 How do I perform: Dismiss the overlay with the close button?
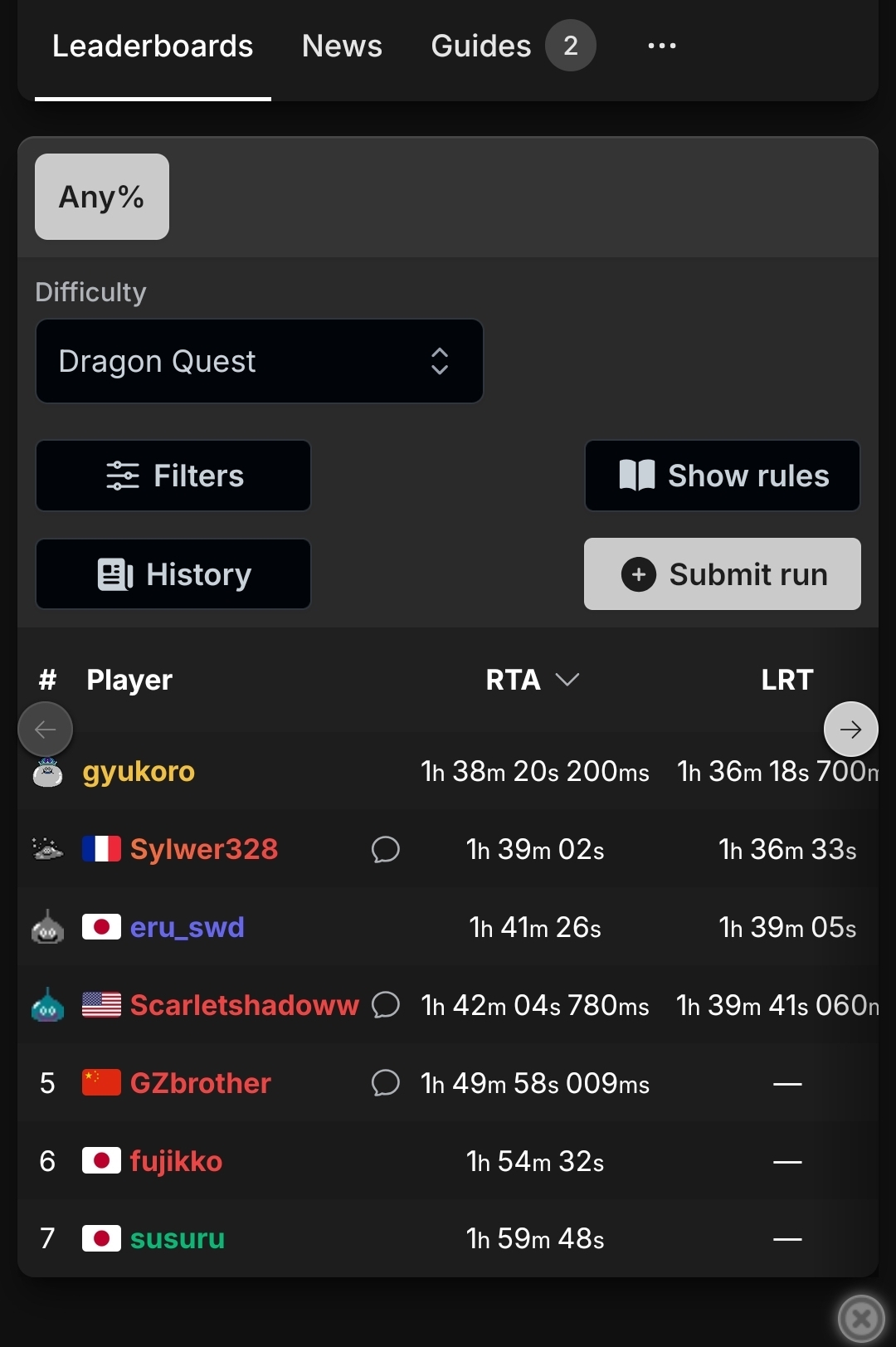[861, 1318]
